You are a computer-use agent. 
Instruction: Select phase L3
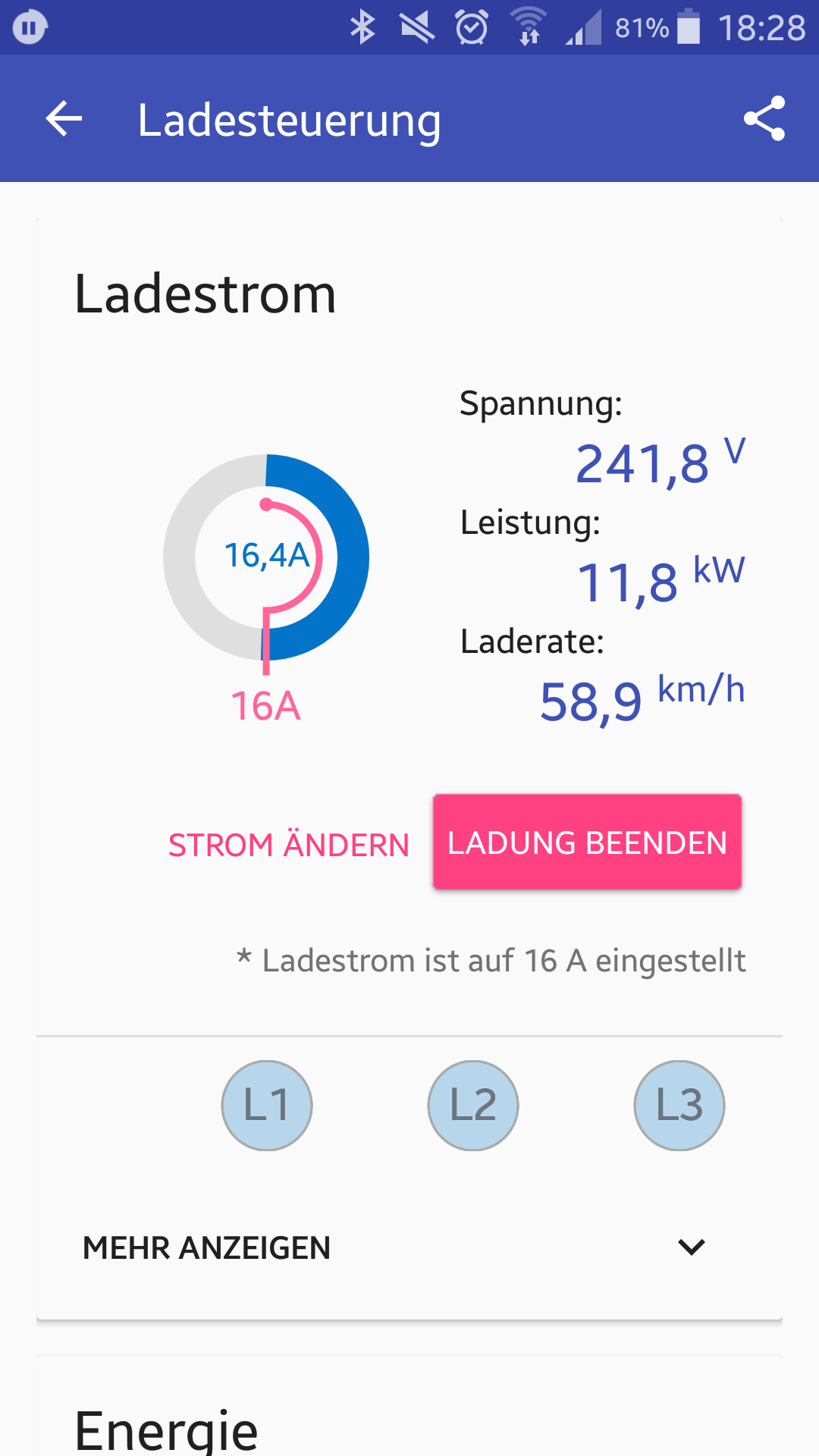pyautogui.click(x=679, y=1105)
